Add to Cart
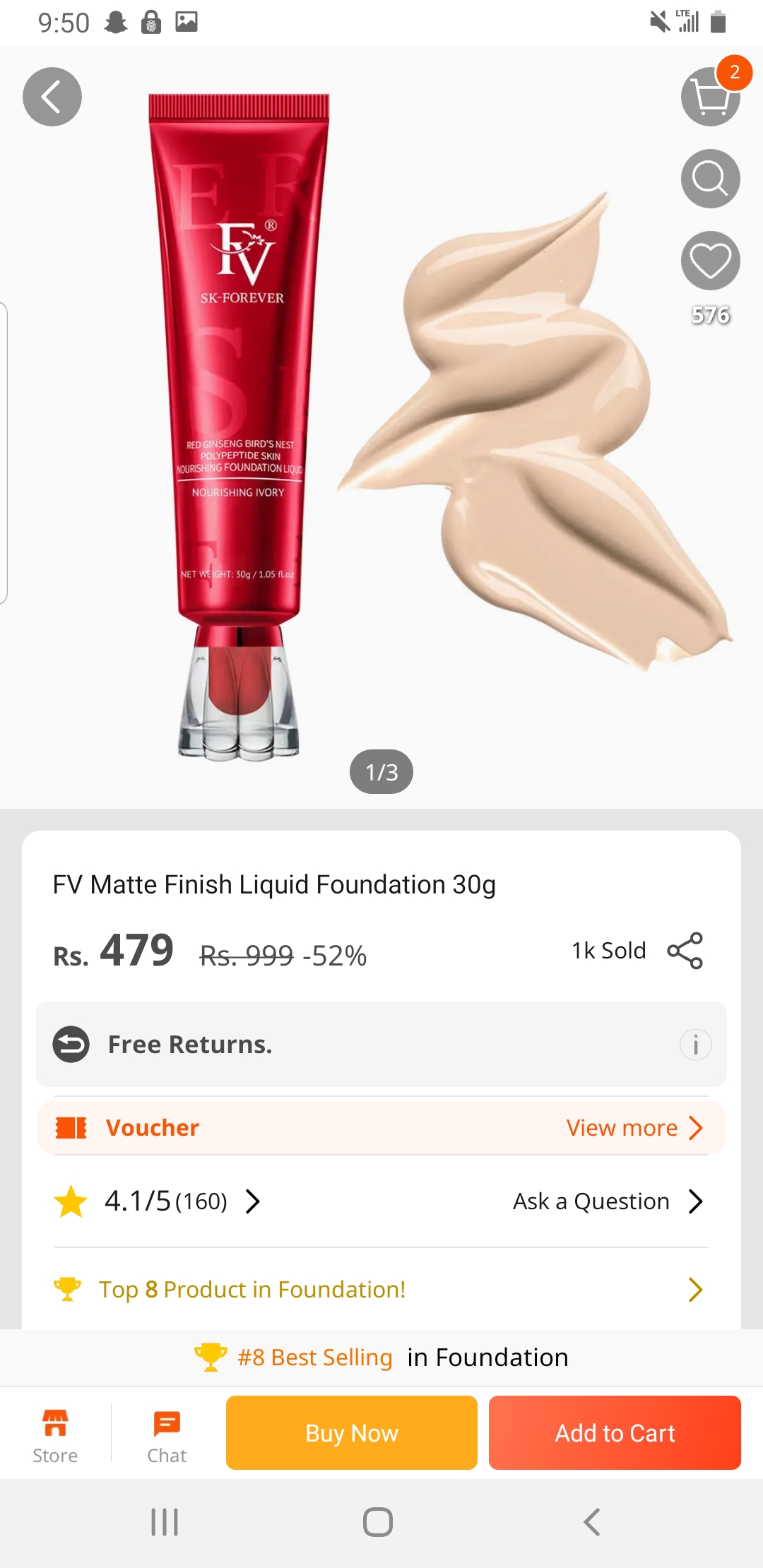Viewport: 763px width, 1568px height. [614, 1432]
